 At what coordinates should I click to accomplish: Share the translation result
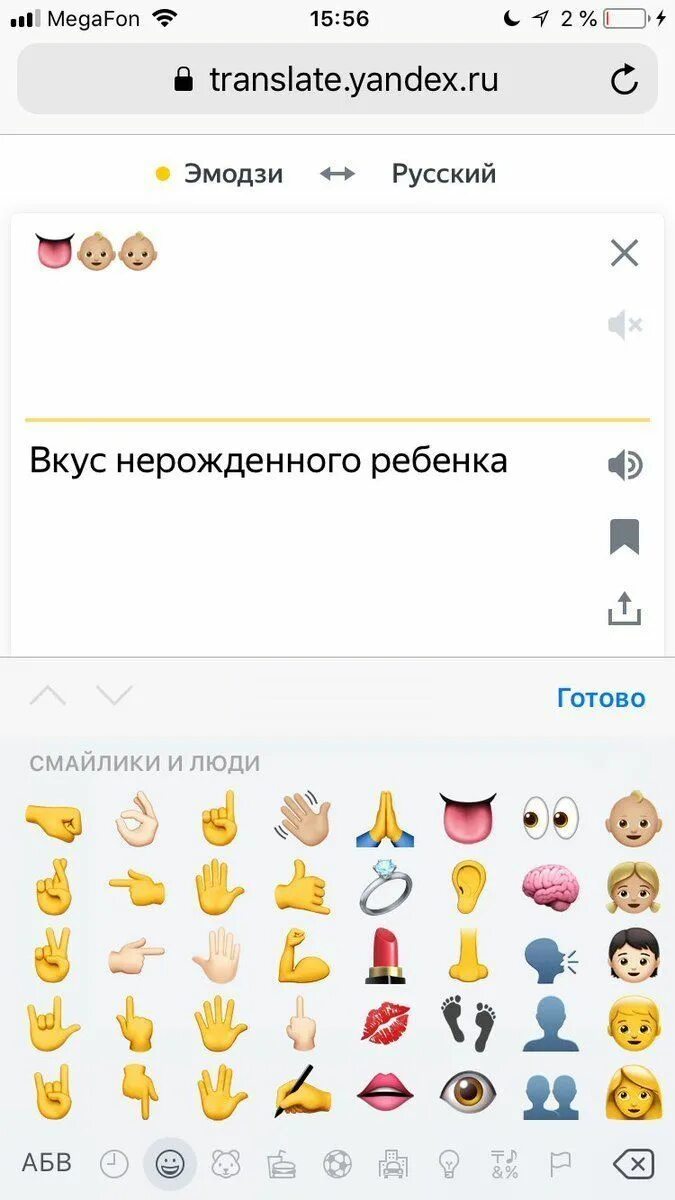tap(624, 608)
